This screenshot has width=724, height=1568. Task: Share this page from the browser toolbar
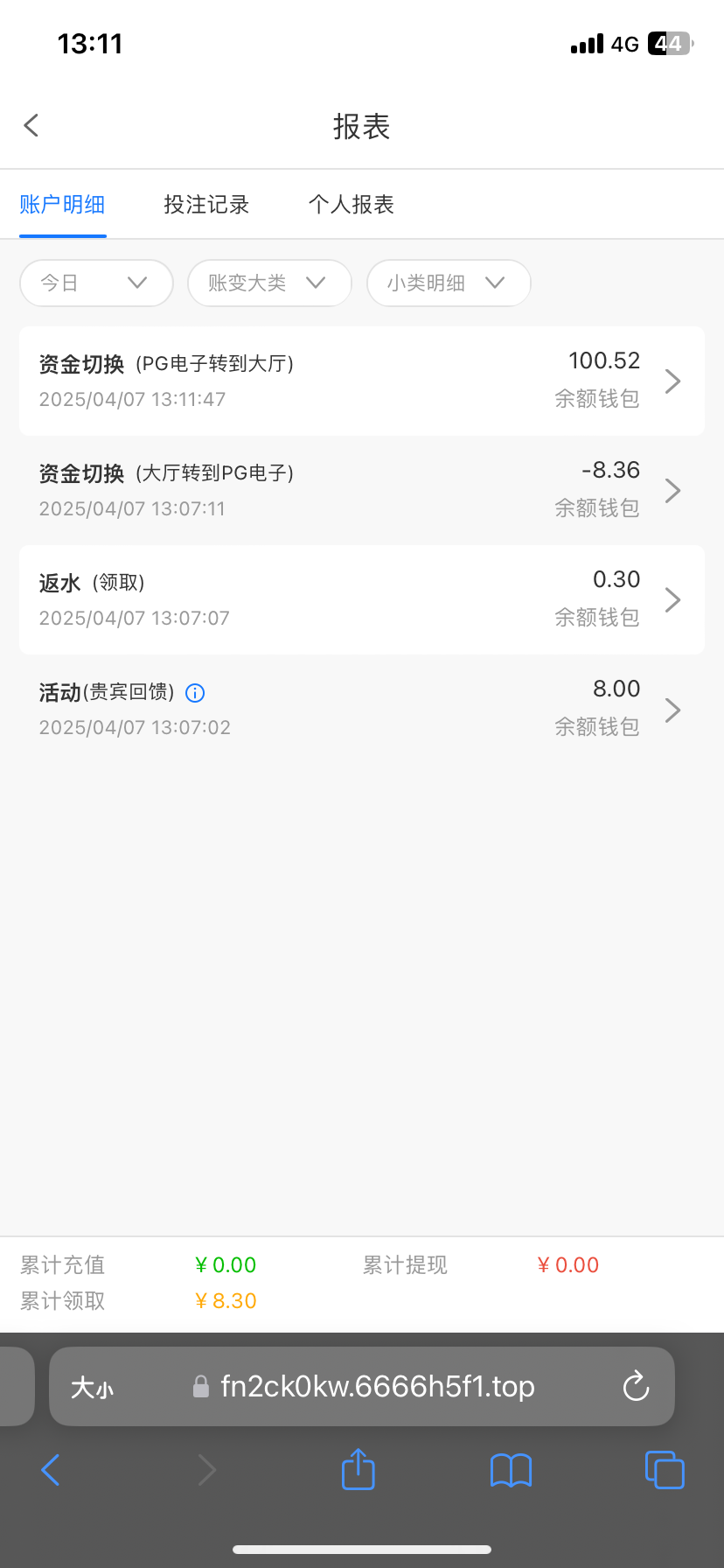[x=358, y=1469]
